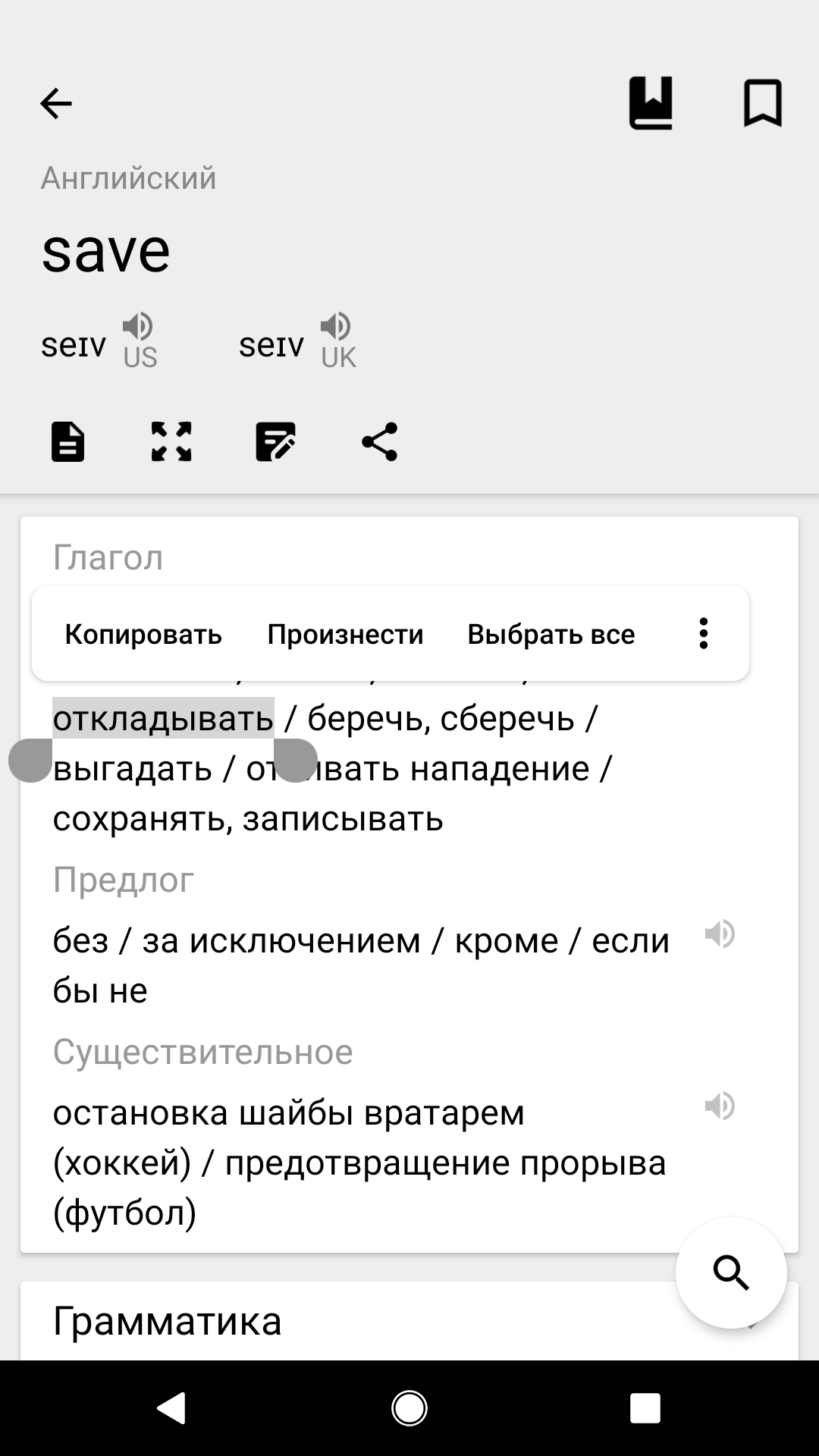This screenshot has width=819, height=1456.
Task: Open the document page icon
Action: [68, 442]
